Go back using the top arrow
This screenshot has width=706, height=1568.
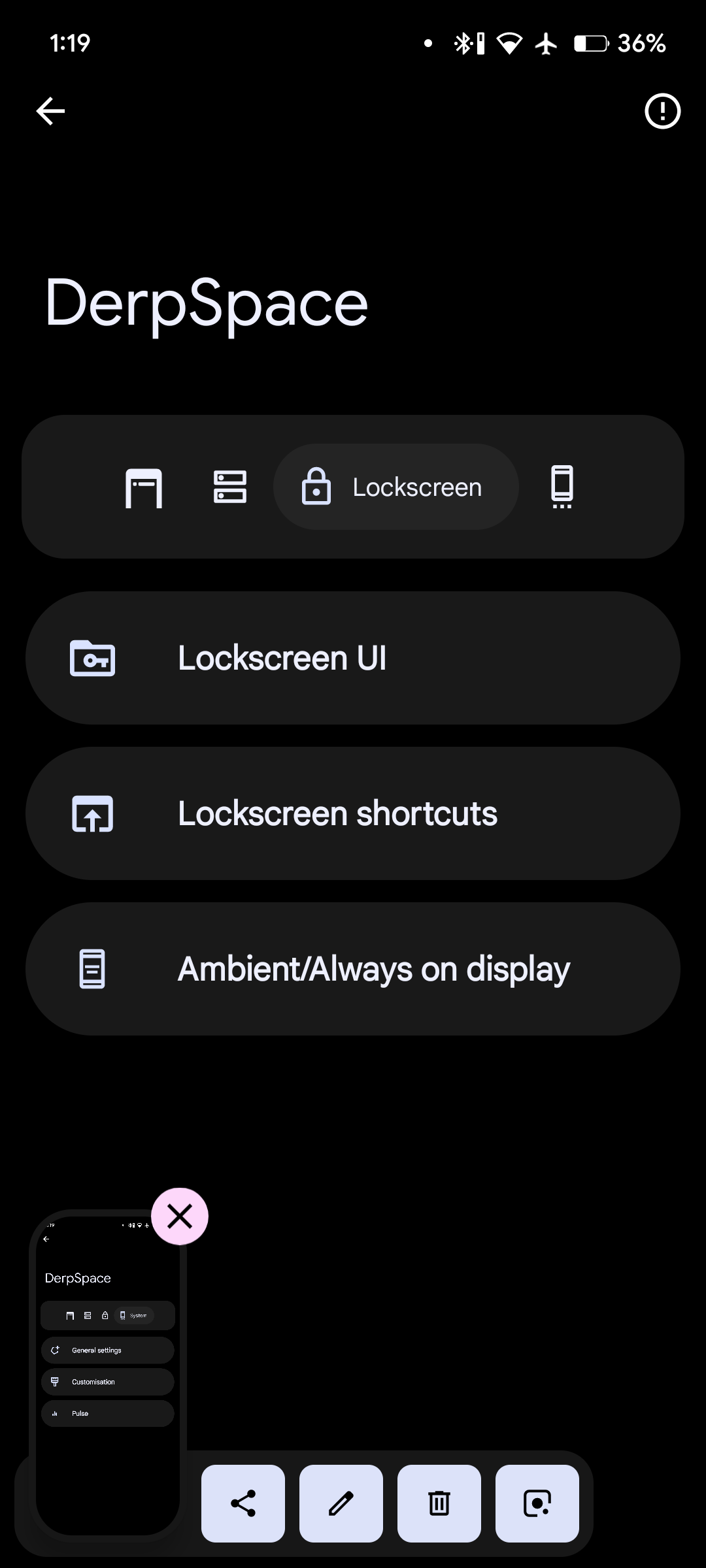50,111
